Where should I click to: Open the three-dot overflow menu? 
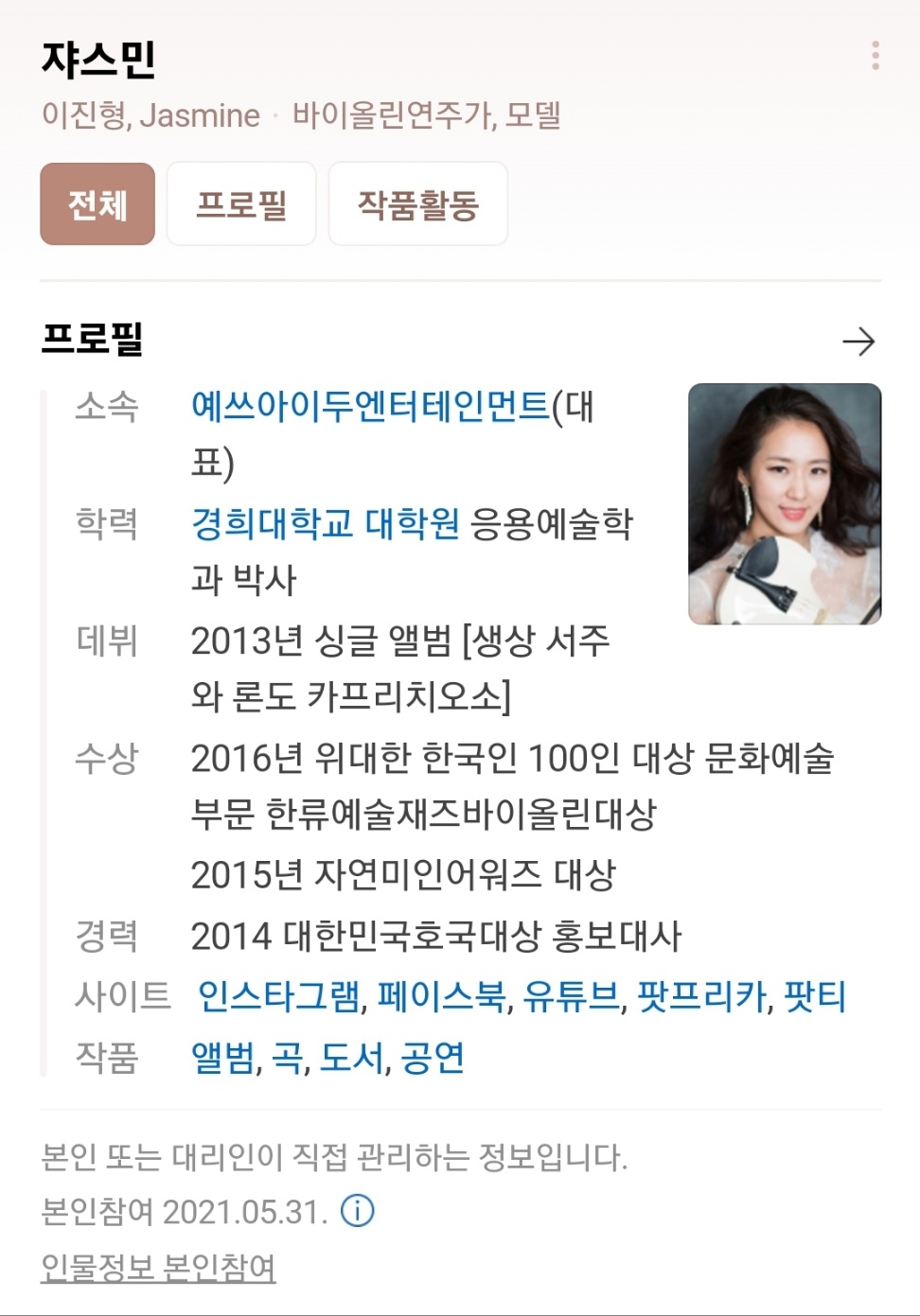tap(876, 56)
